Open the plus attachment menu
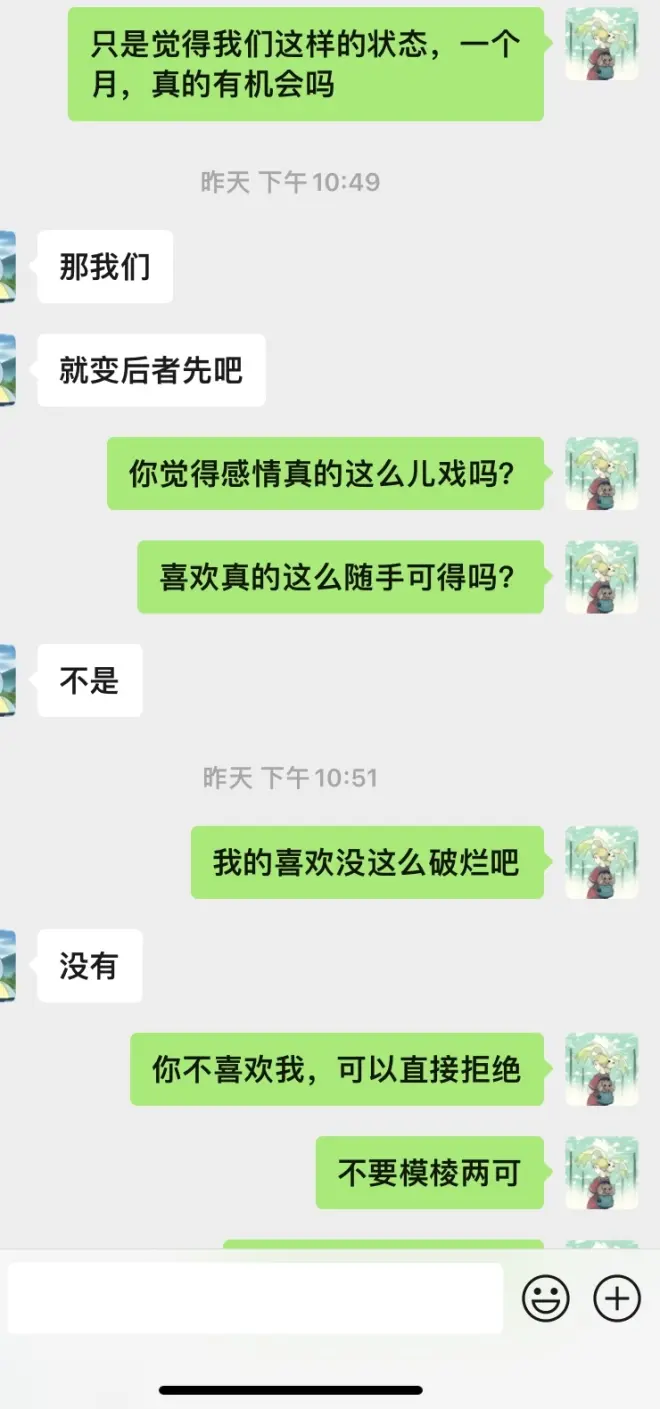The image size is (660, 1409). tap(617, 1298)
